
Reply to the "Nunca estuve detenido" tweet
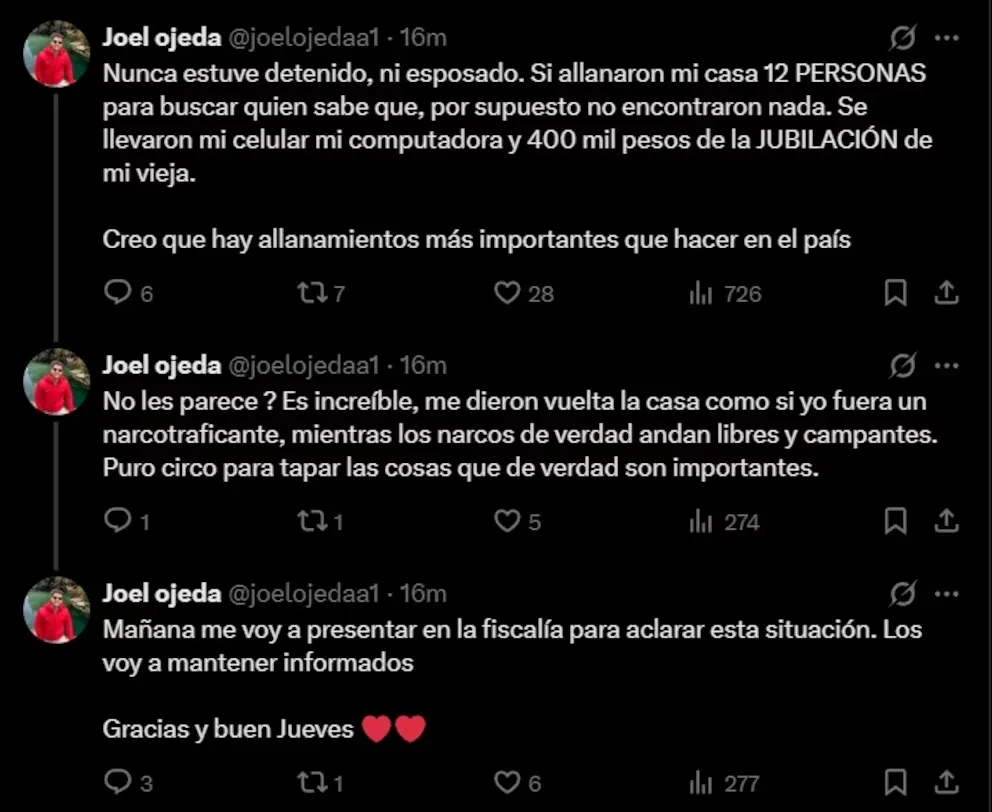[x=118, y=293]
